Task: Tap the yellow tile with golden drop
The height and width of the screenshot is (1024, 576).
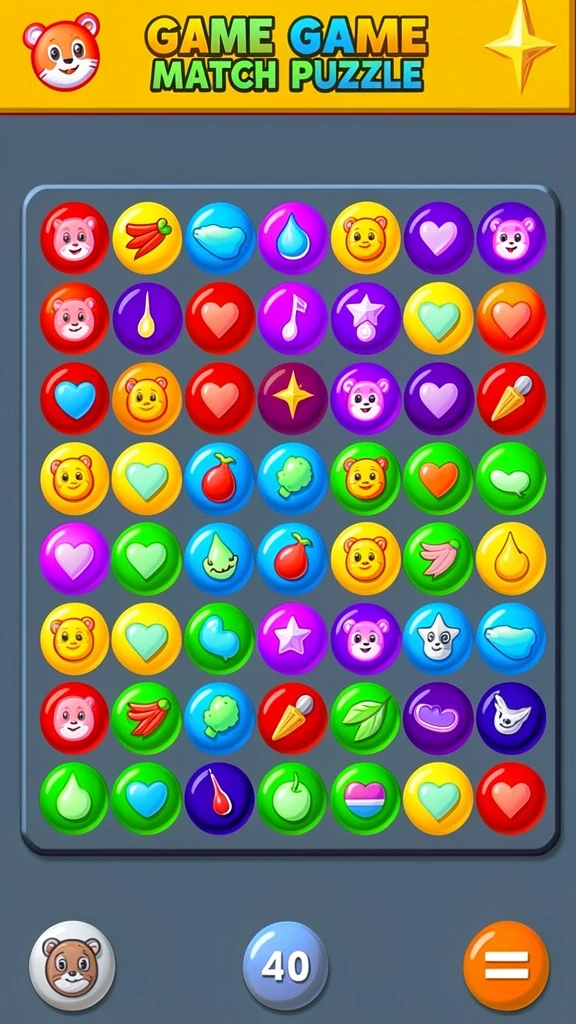Action: click(x=511, y=558)
